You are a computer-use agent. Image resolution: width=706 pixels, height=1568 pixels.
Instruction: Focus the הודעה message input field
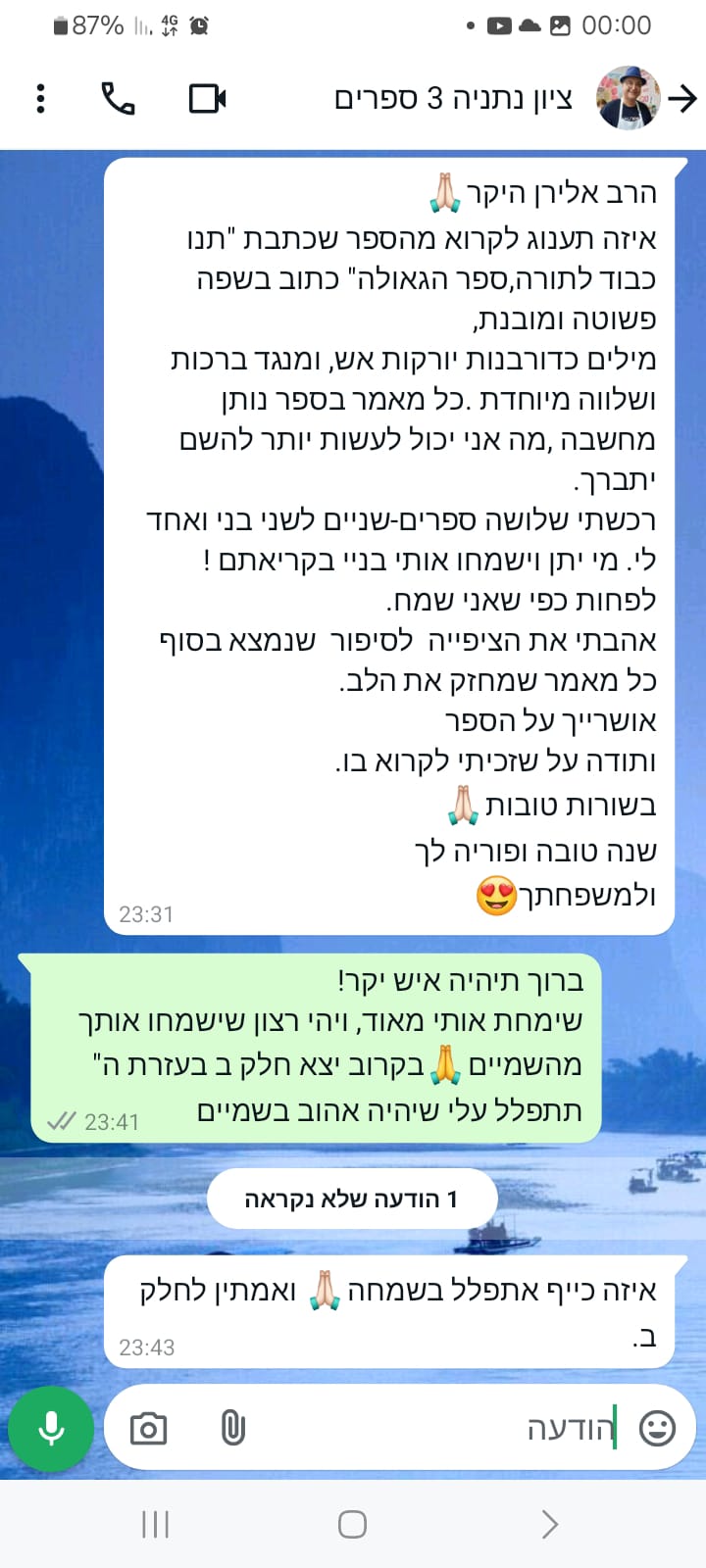click(441, 1429)
